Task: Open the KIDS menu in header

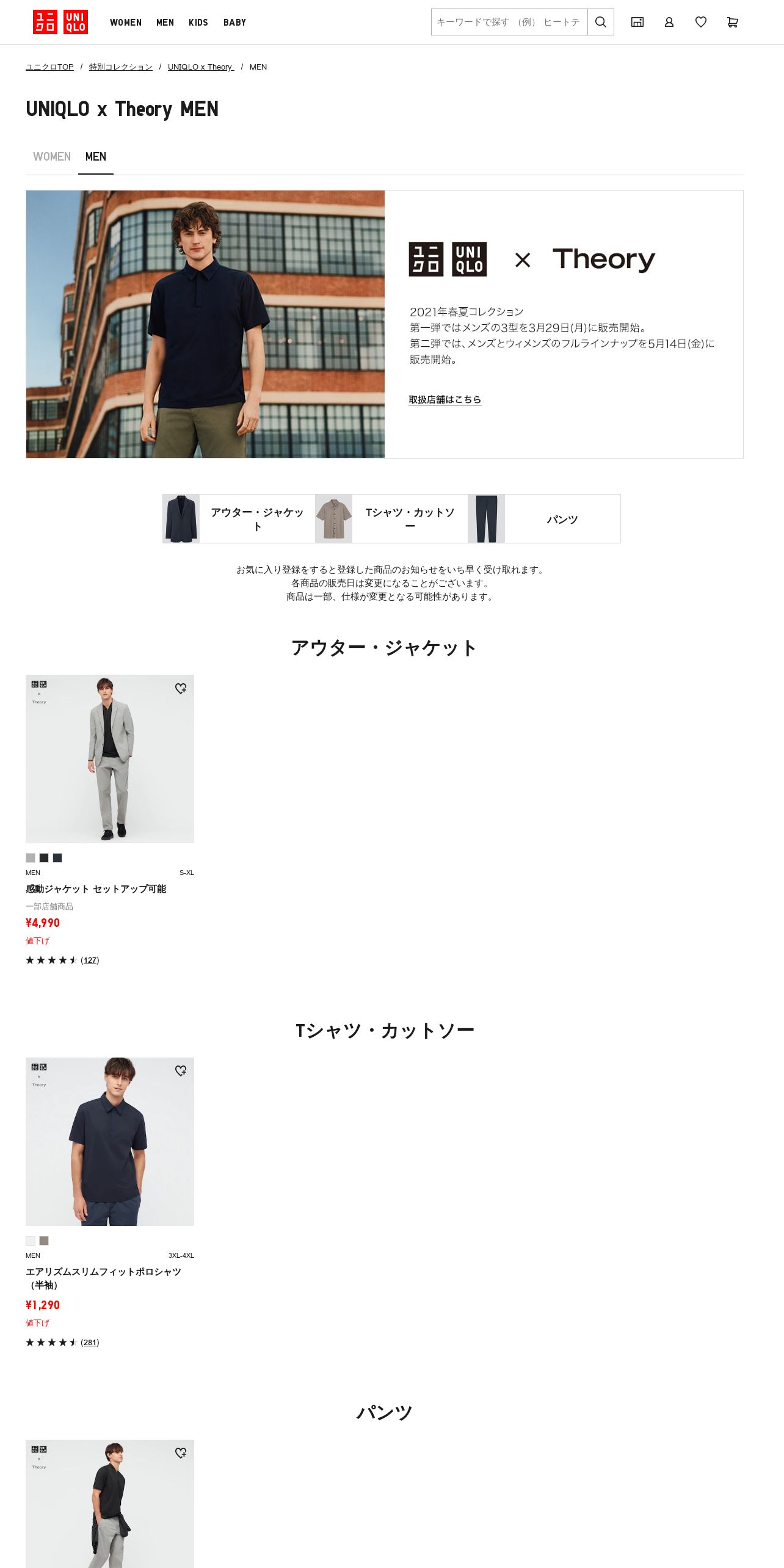Action: pos(198,23)
